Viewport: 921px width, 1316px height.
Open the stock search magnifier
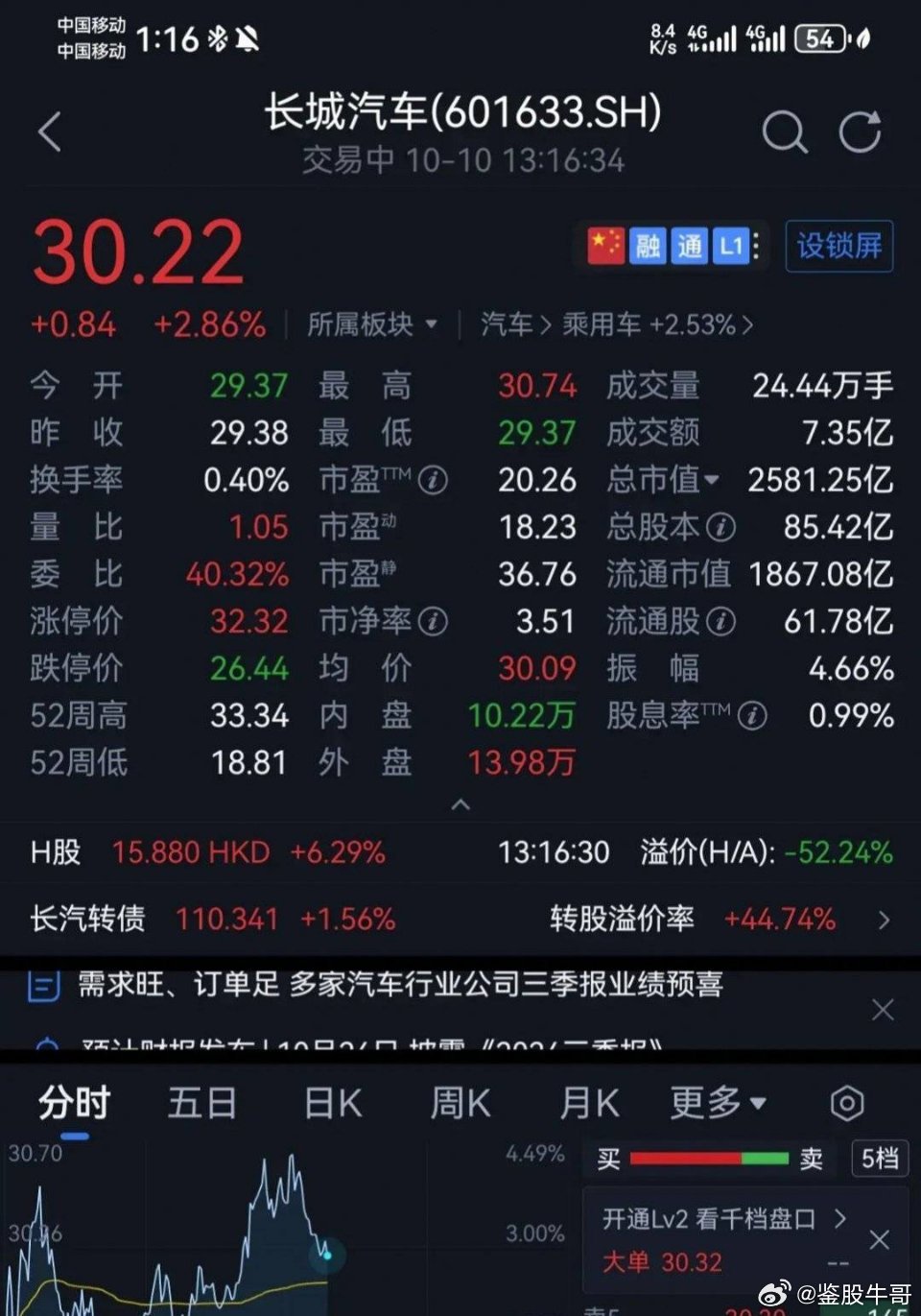pyautogui.click(x=784, y=132)
